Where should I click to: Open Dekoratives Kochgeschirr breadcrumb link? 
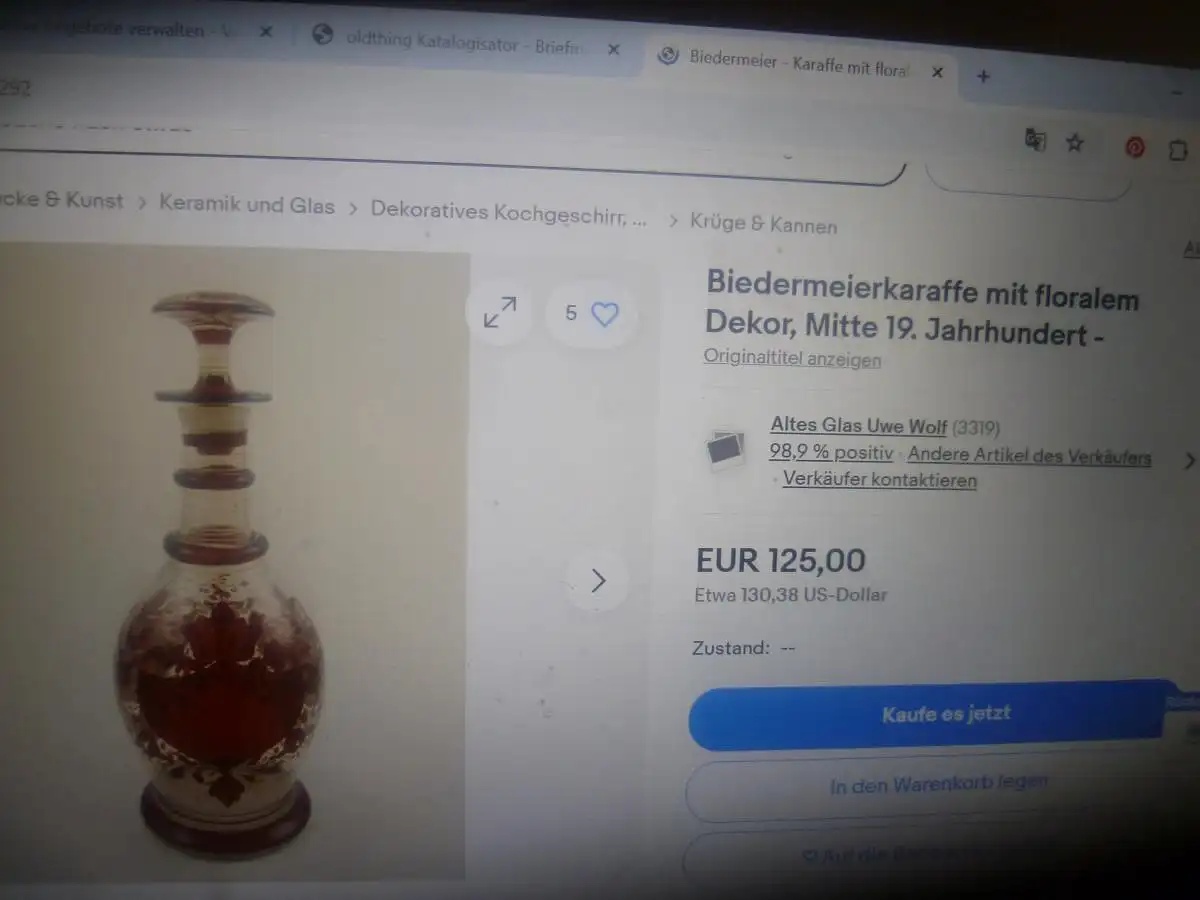click(x=509, y=213)
